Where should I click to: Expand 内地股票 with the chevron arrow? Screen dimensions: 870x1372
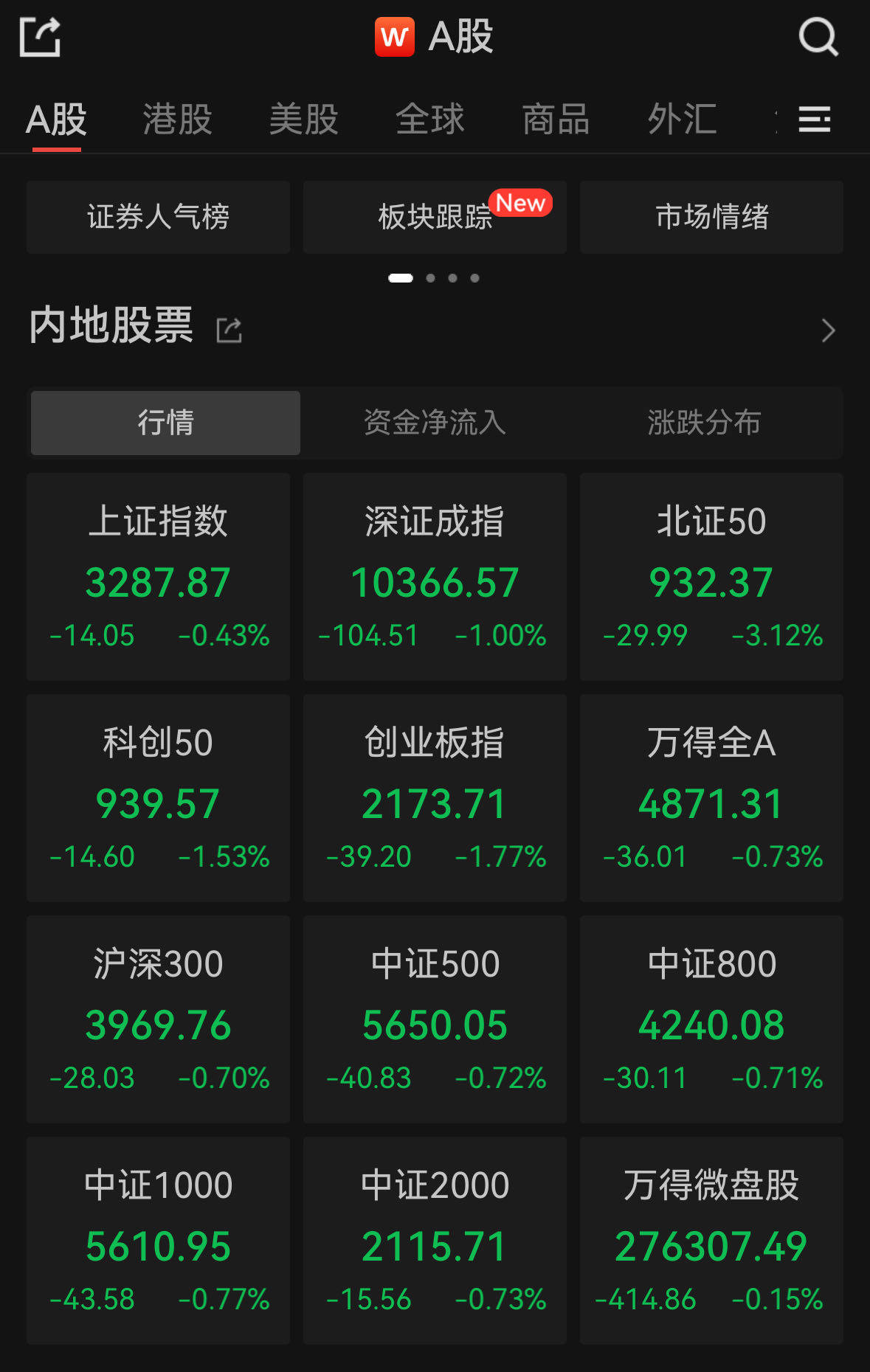(828, 330)
